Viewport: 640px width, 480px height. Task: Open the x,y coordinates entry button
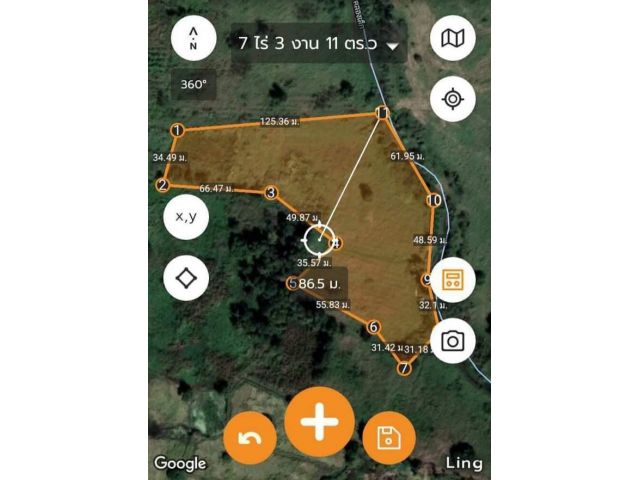click(x=186, y=217)
